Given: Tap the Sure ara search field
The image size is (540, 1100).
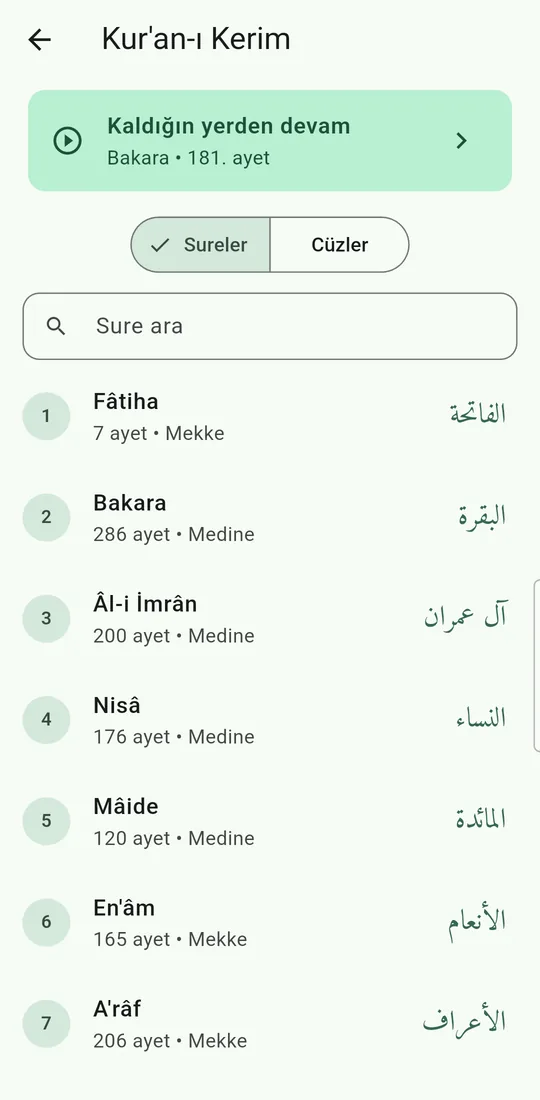Looking at the screenshot, I should tap(270, 326).
